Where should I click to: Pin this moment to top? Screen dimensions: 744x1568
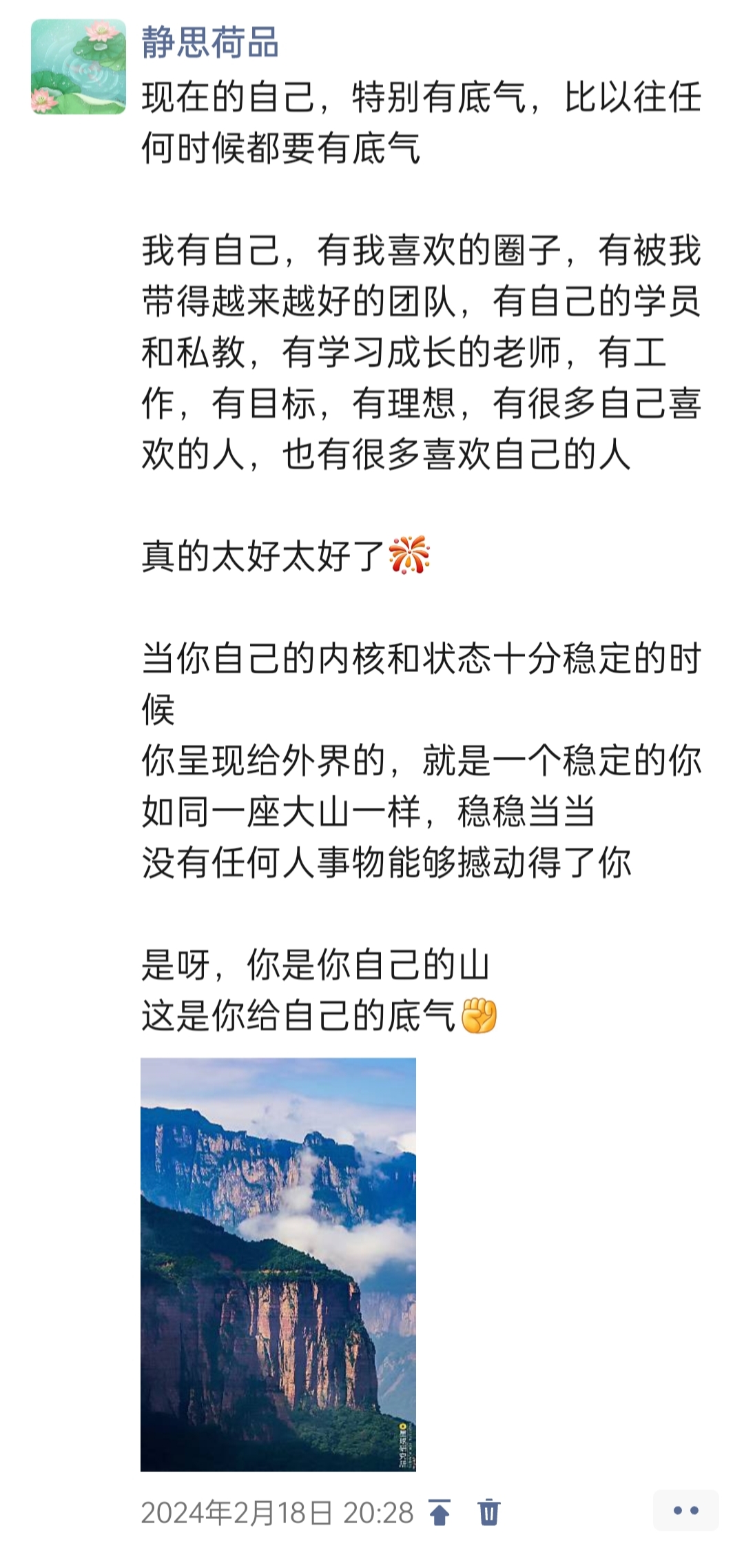(x=440, y=1512)
